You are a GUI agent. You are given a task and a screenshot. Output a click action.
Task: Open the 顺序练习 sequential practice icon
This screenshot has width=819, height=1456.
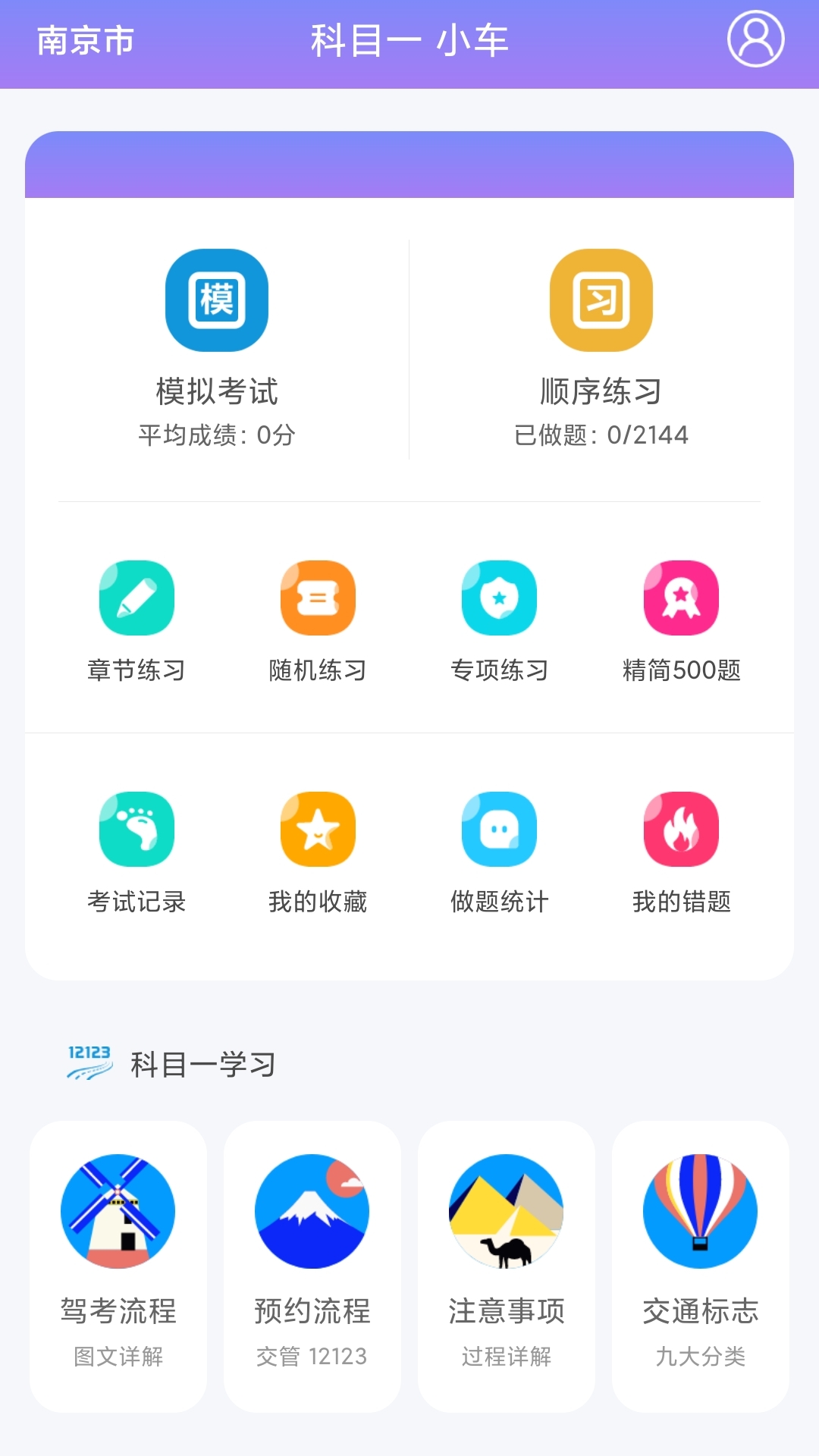click(x=599, y=301)
